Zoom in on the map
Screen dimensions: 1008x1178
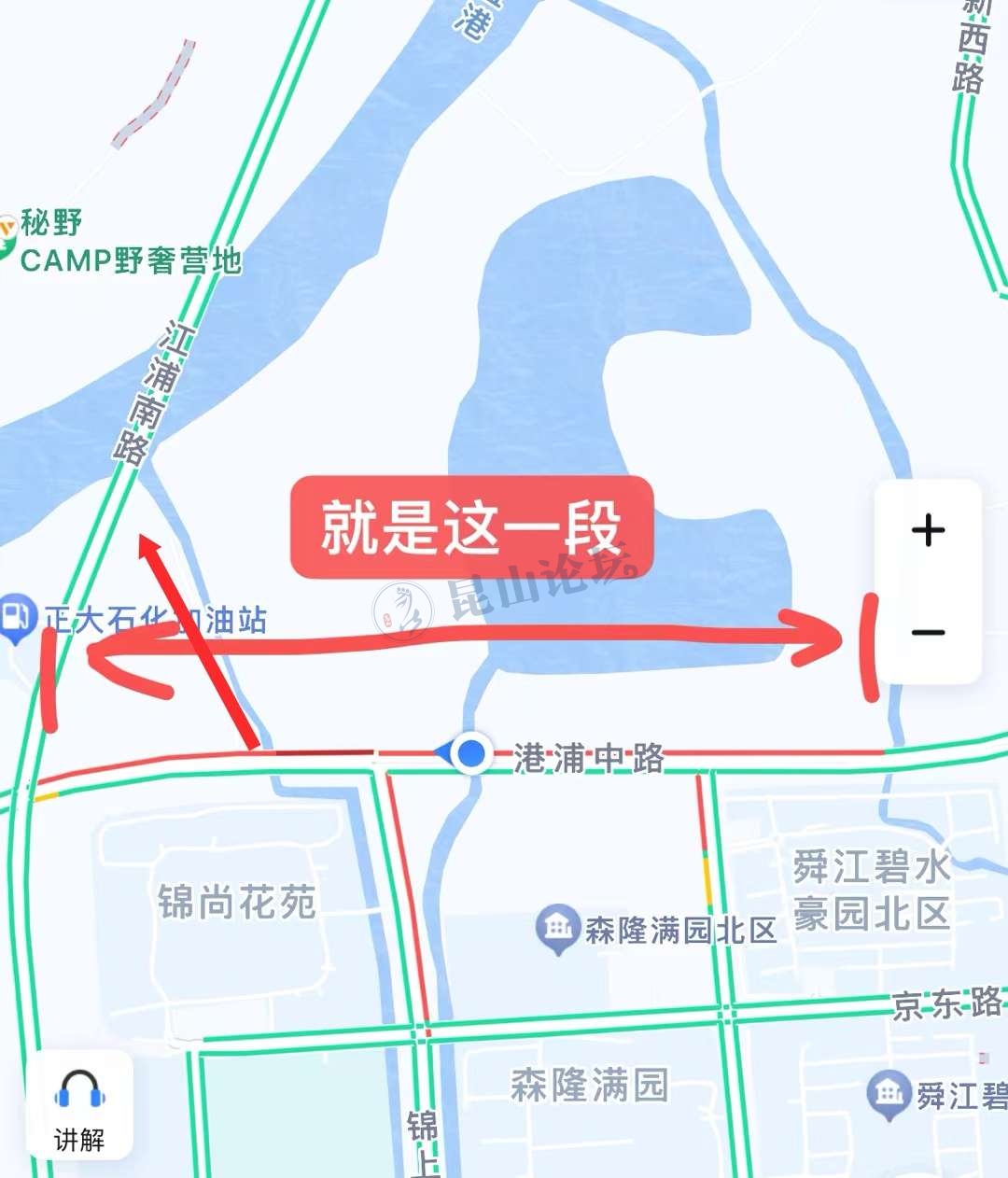coord(928,530)
